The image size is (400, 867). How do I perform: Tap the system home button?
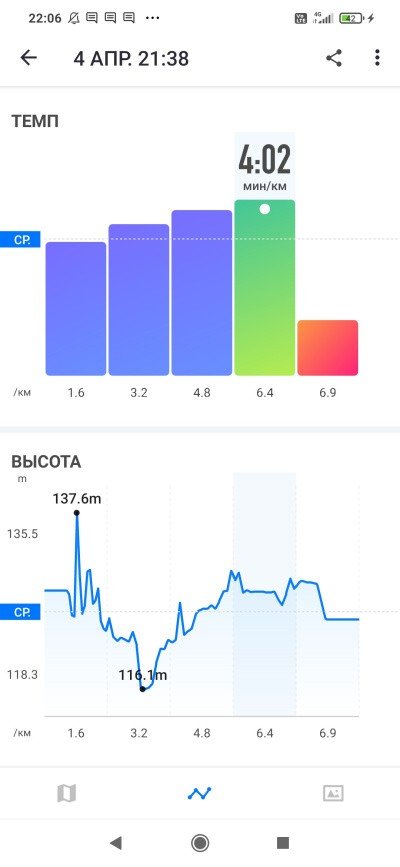click(200, 843)
